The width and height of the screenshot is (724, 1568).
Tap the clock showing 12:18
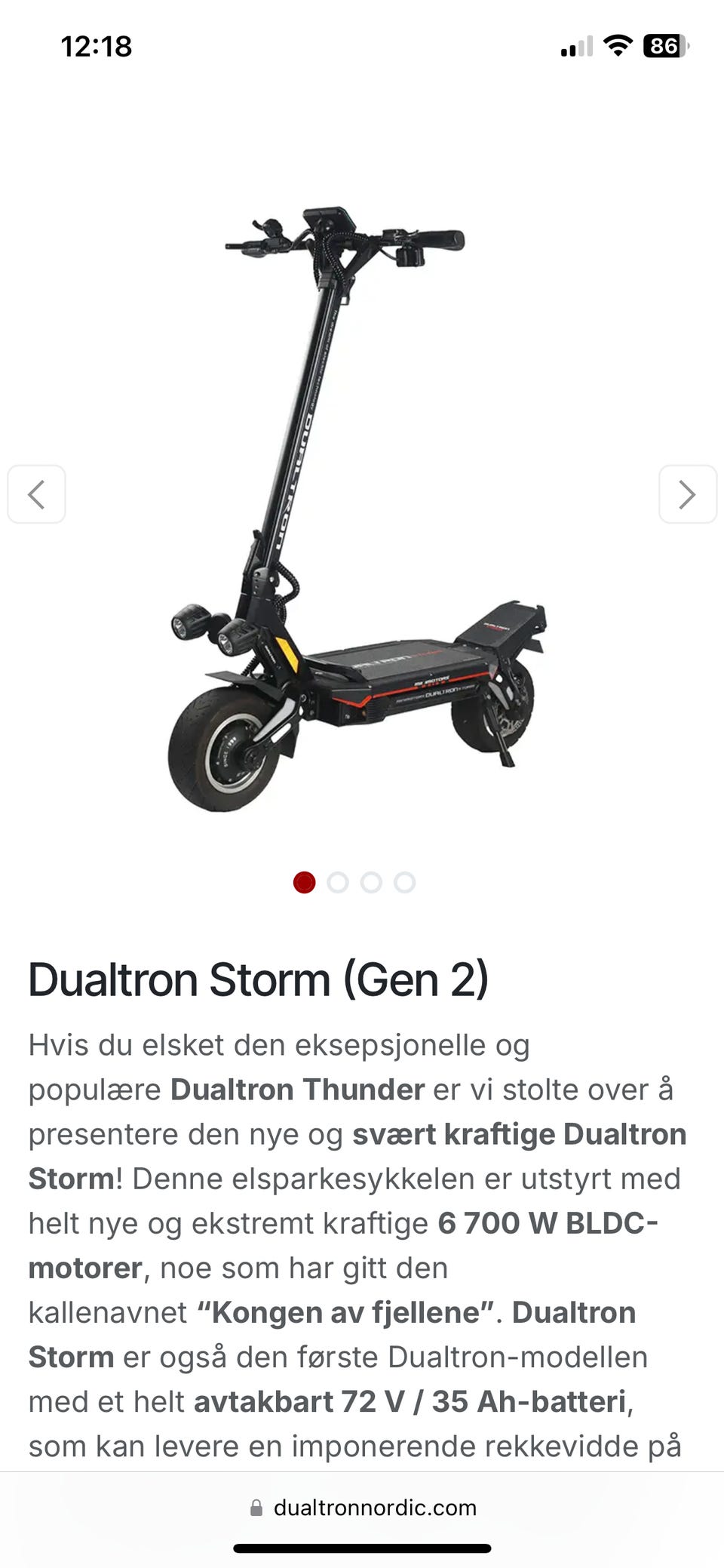tap(97, 46)
